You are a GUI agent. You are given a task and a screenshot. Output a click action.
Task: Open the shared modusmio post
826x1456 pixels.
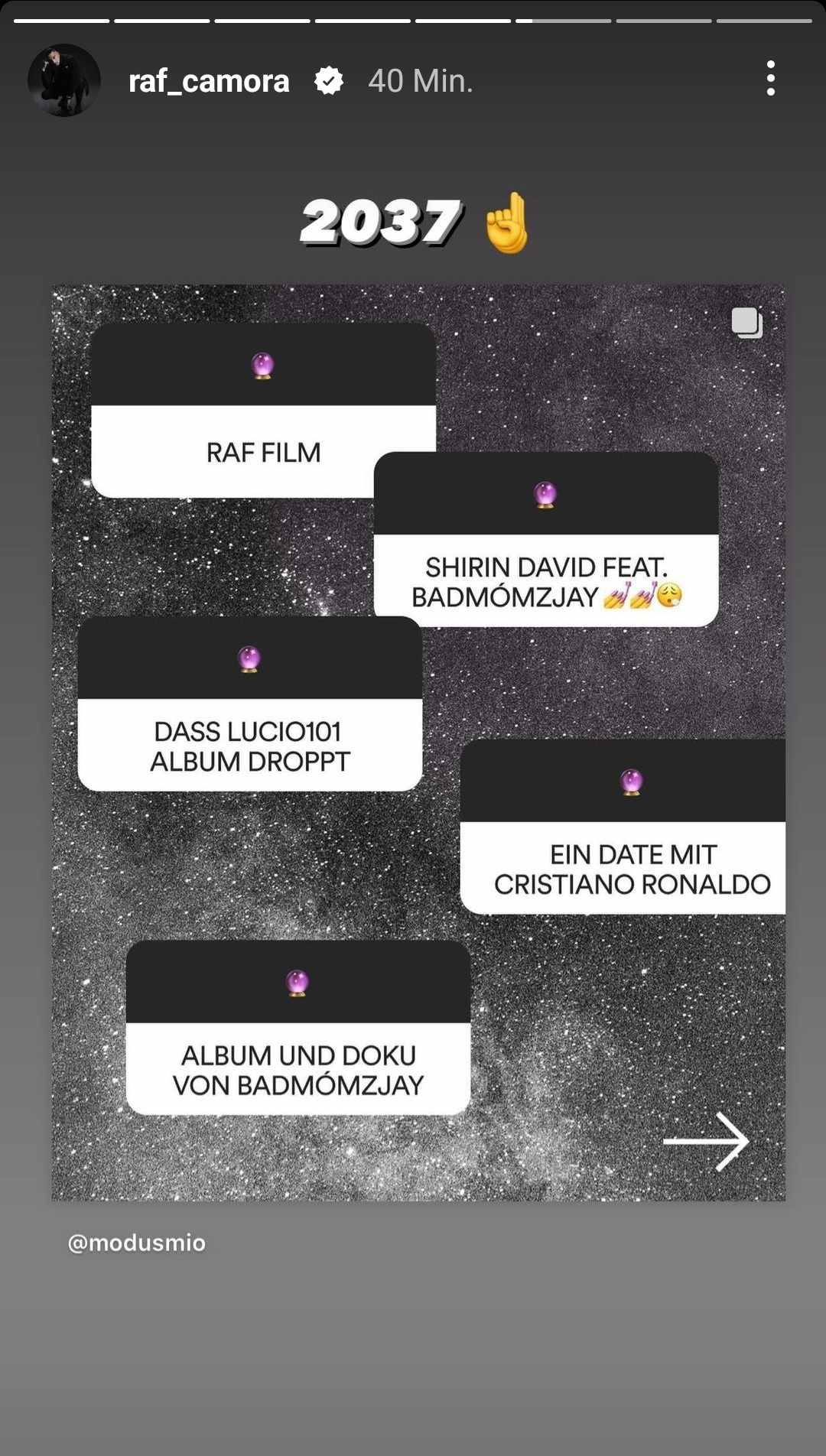click(418, 742)
